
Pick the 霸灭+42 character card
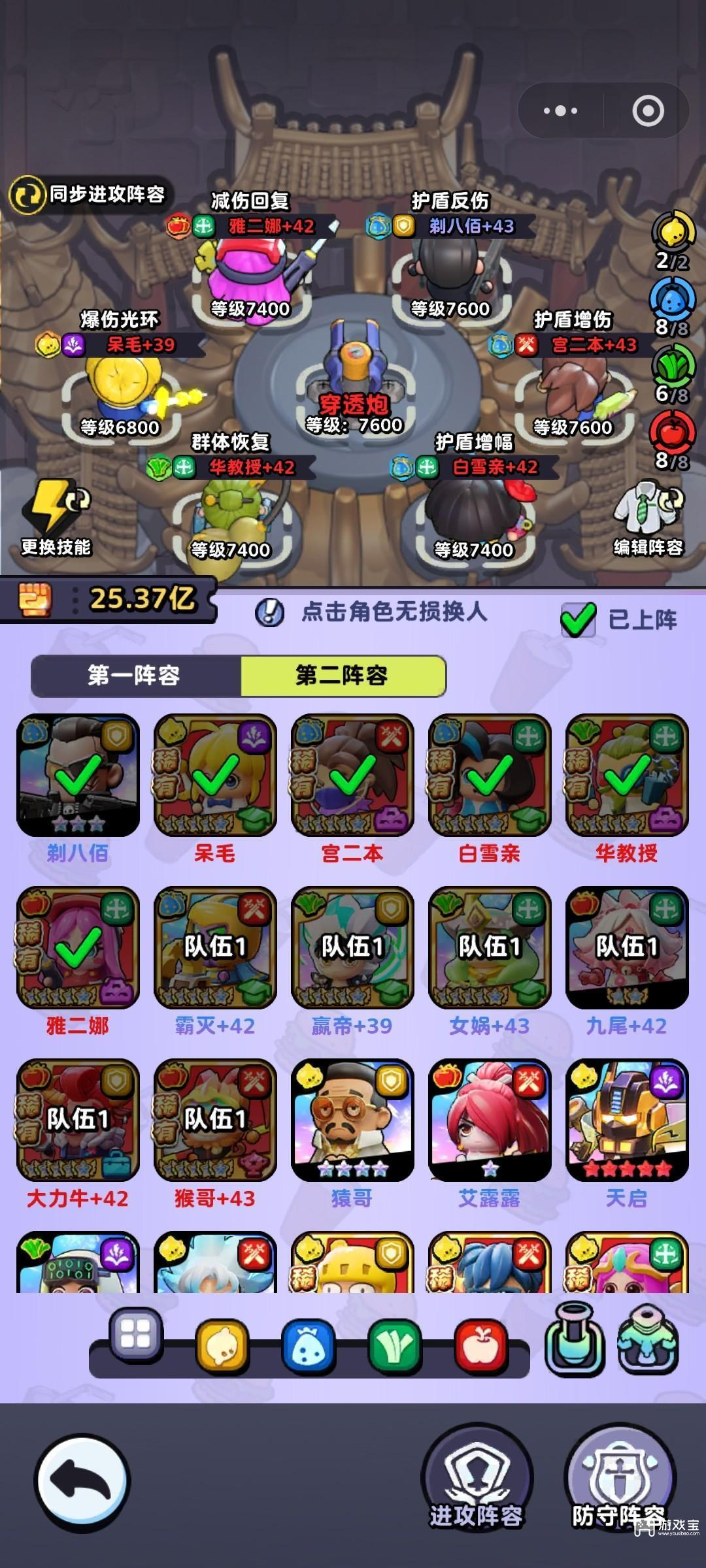(215, 948)
